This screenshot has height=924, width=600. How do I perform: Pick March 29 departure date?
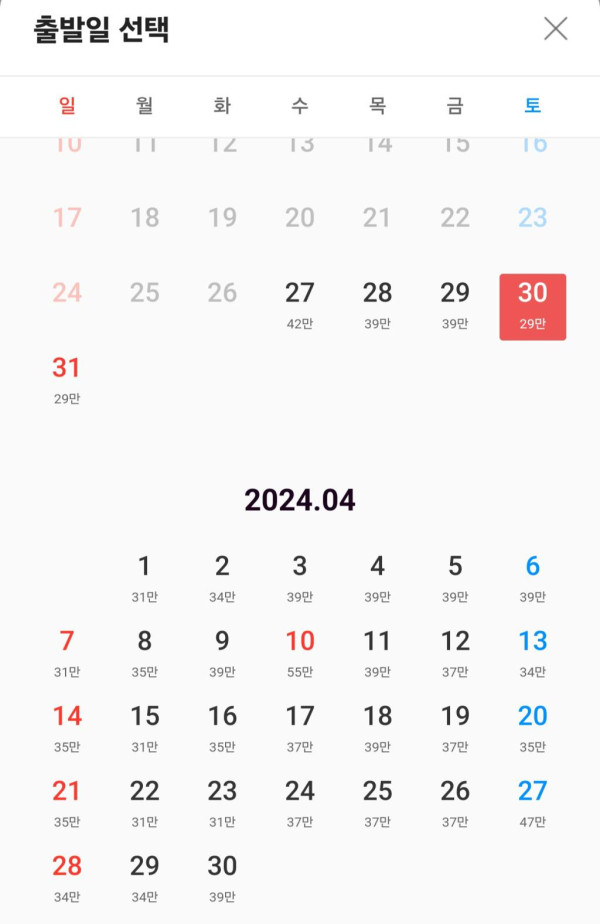[x=455, y=303]
